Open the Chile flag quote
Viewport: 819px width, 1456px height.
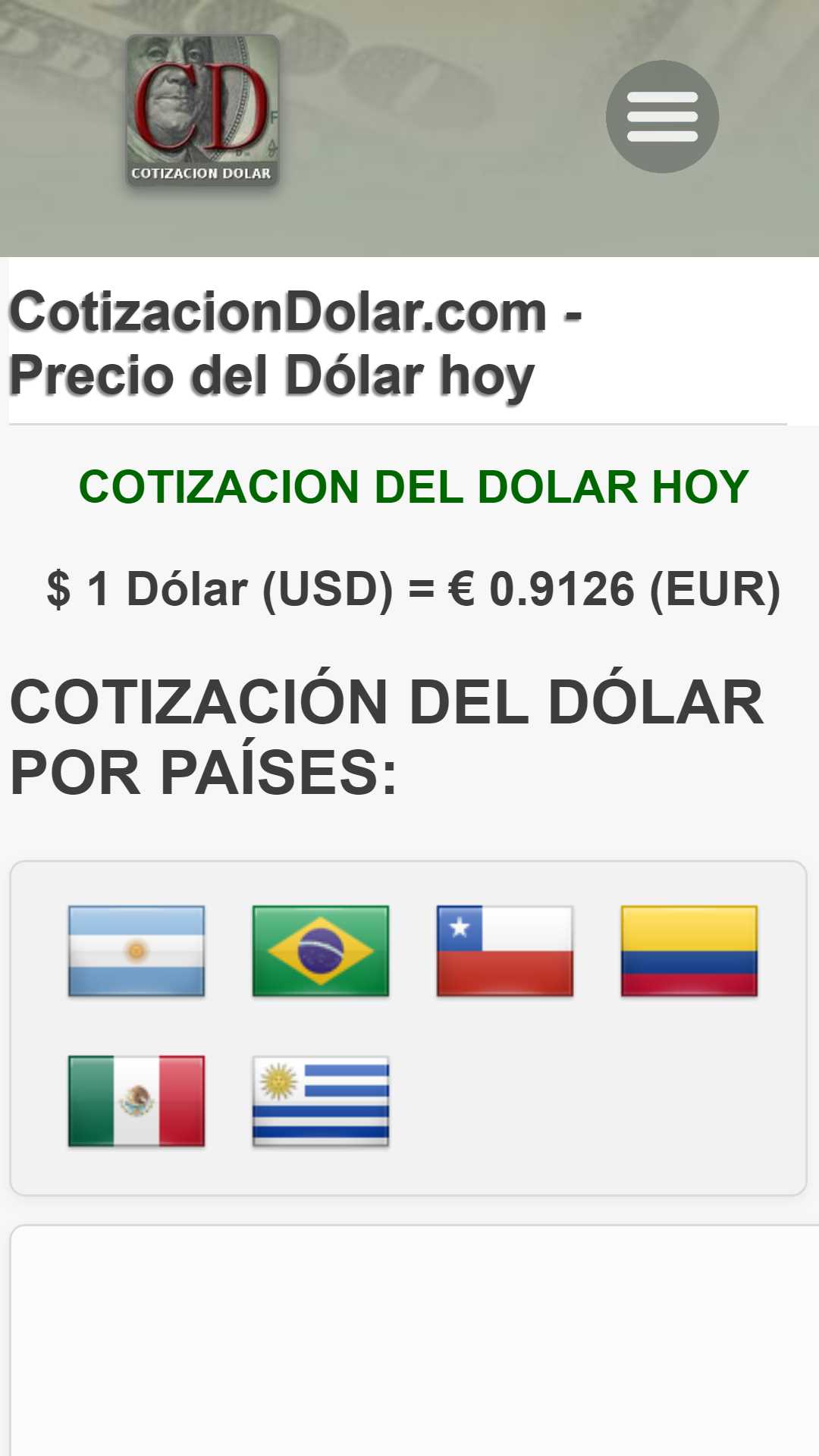(x=505, y=951)
